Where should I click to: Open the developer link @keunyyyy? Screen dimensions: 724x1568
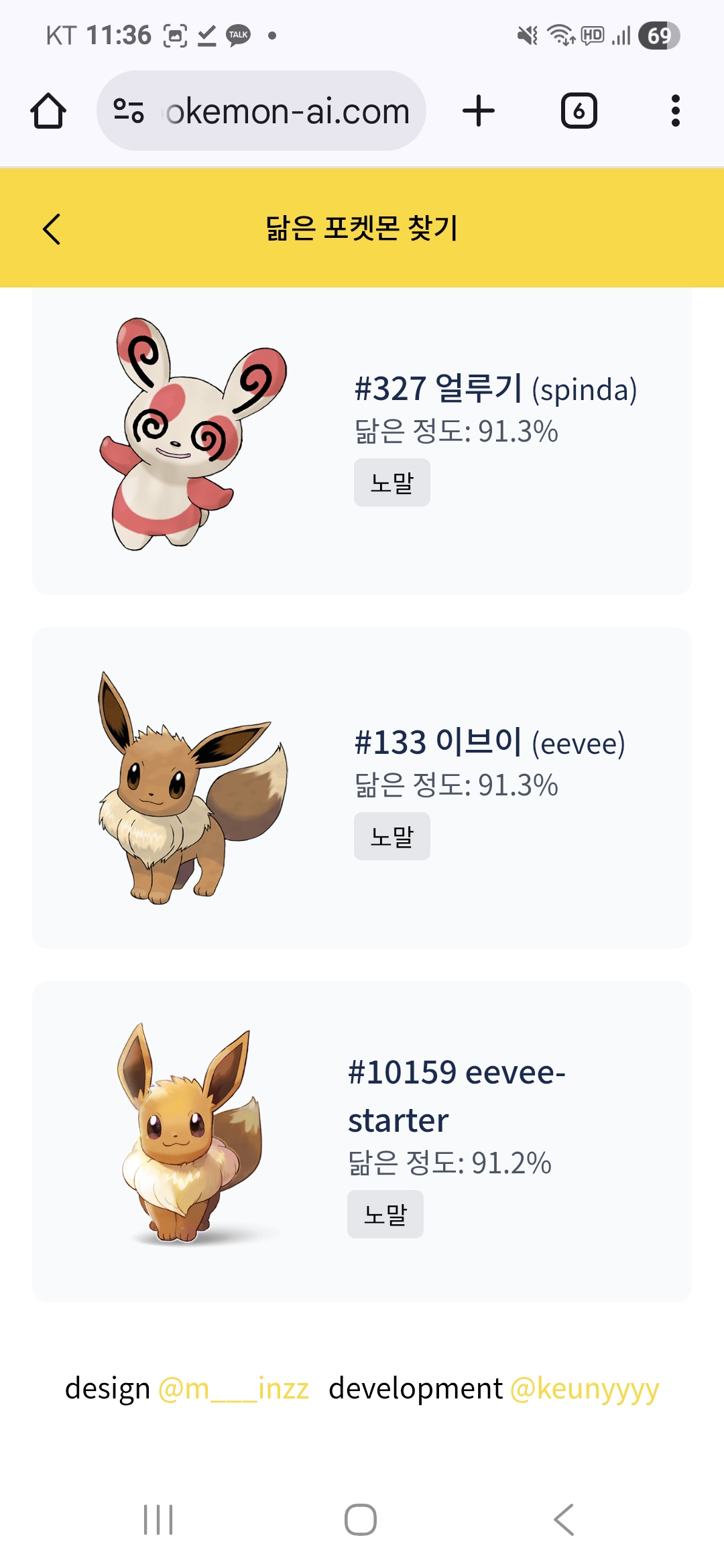coord(585,1388)
